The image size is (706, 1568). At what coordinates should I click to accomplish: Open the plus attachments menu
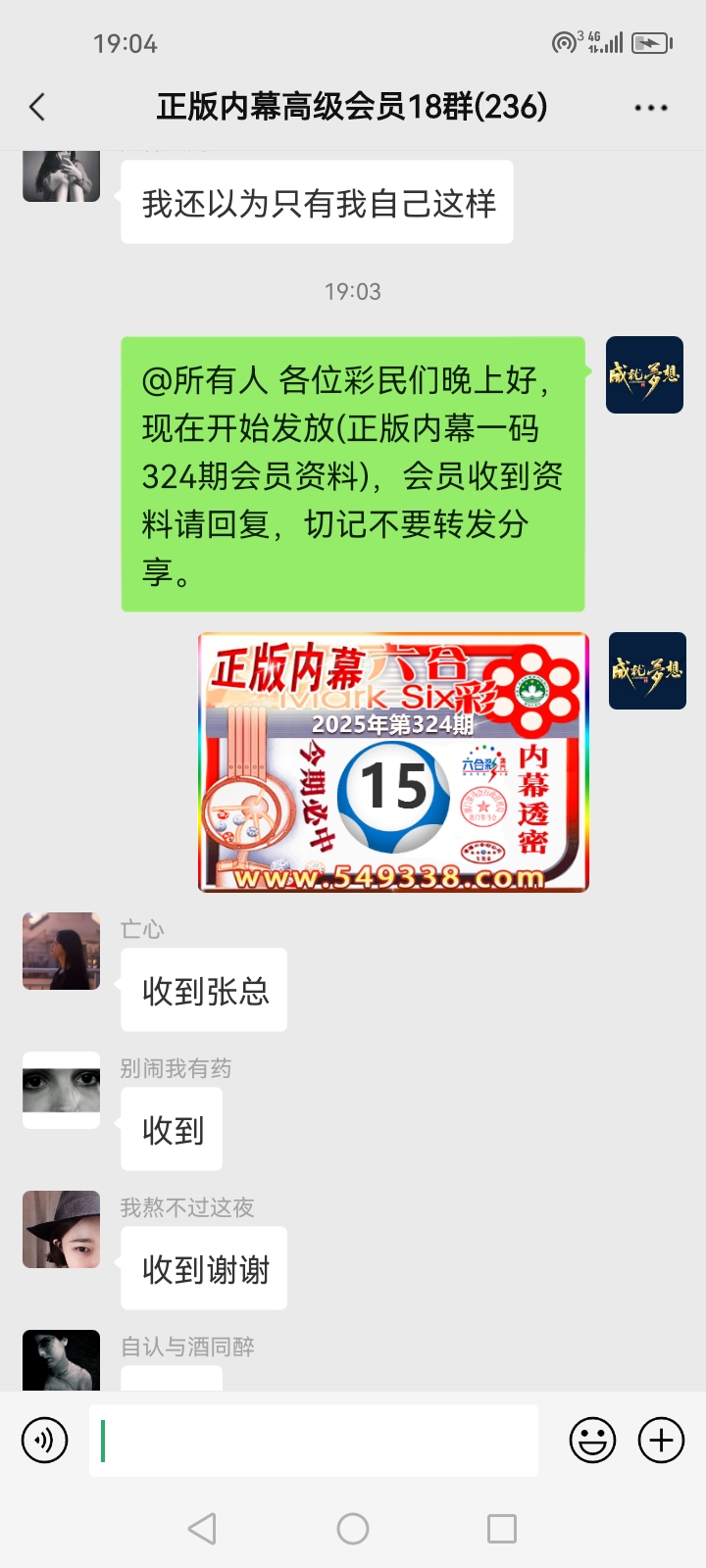click(662, 1441)
